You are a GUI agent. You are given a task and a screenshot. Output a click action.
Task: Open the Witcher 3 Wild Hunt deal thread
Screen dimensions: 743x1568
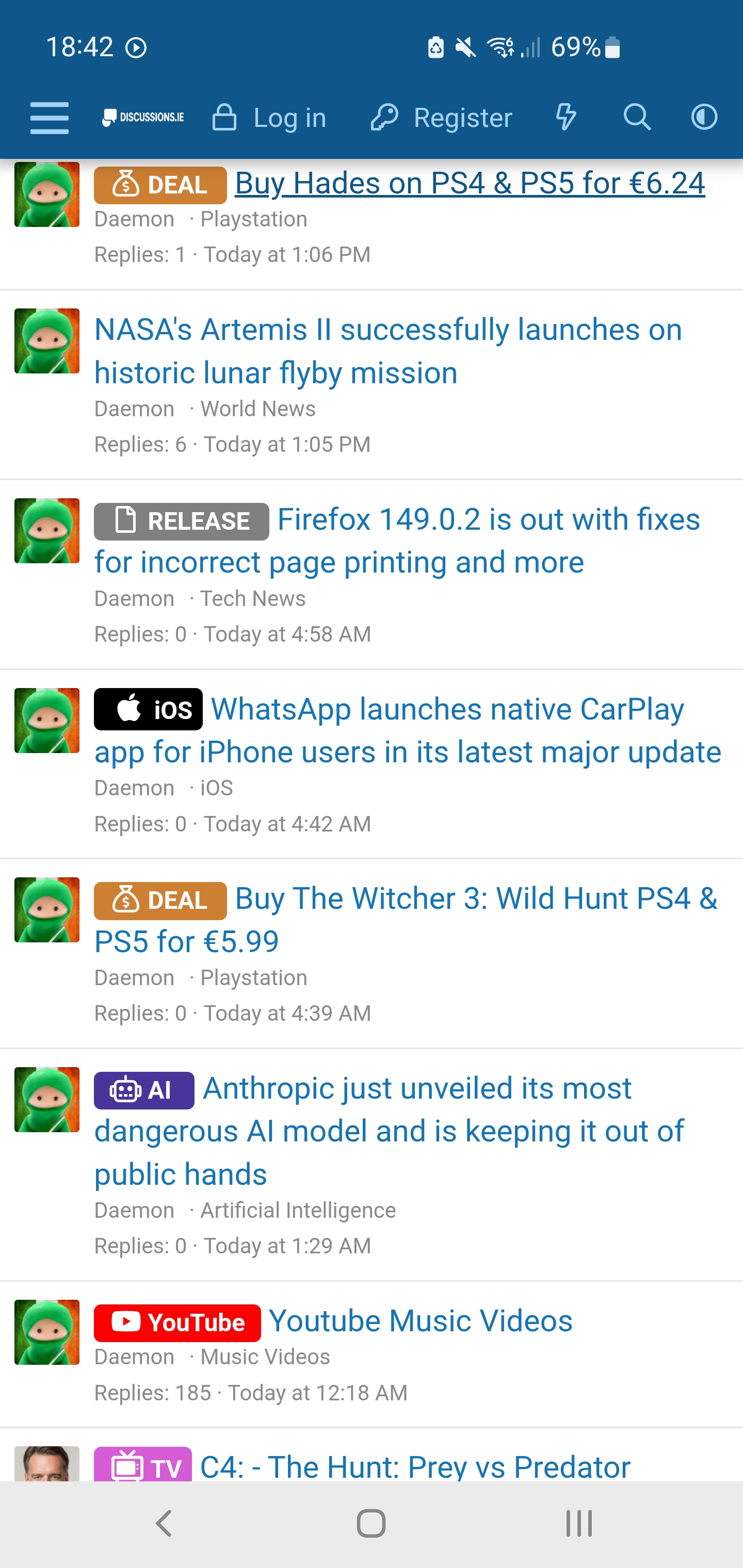pos(475,899)
